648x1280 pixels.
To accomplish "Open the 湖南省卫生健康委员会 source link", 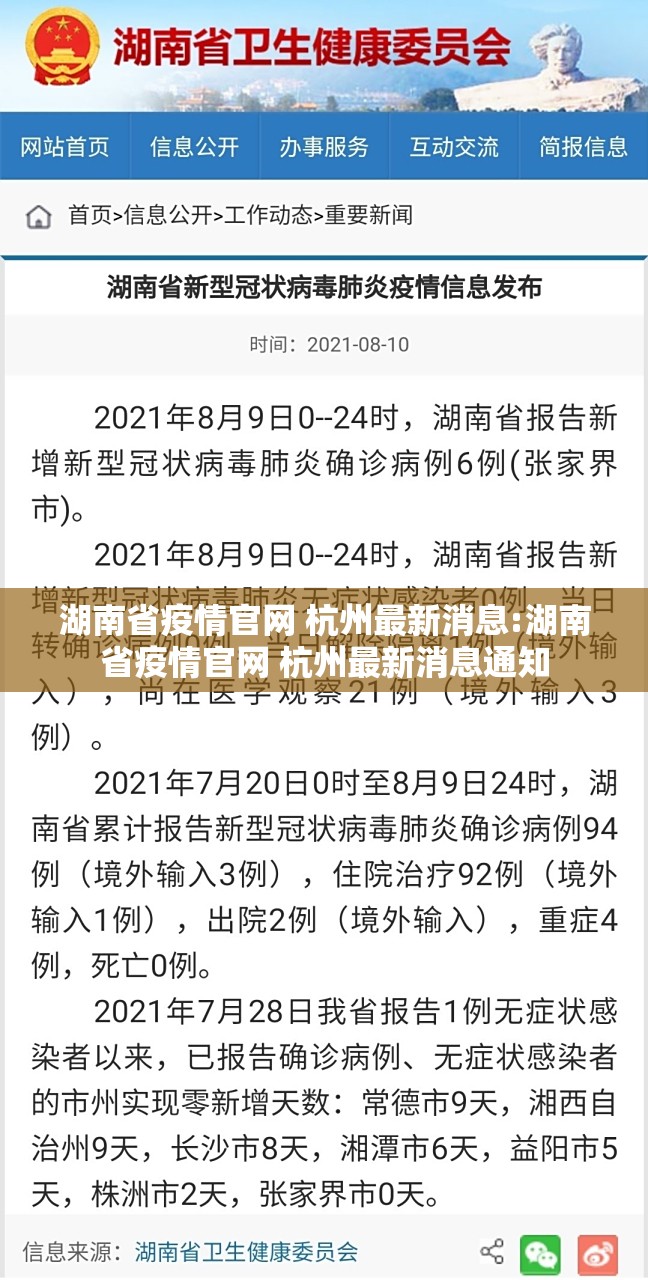I will click(246, 1251).
